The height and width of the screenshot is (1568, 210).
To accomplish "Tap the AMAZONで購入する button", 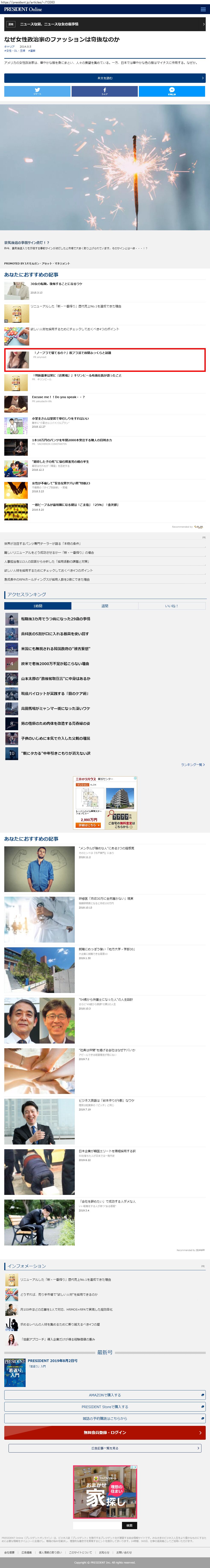I will [105, 1394].
